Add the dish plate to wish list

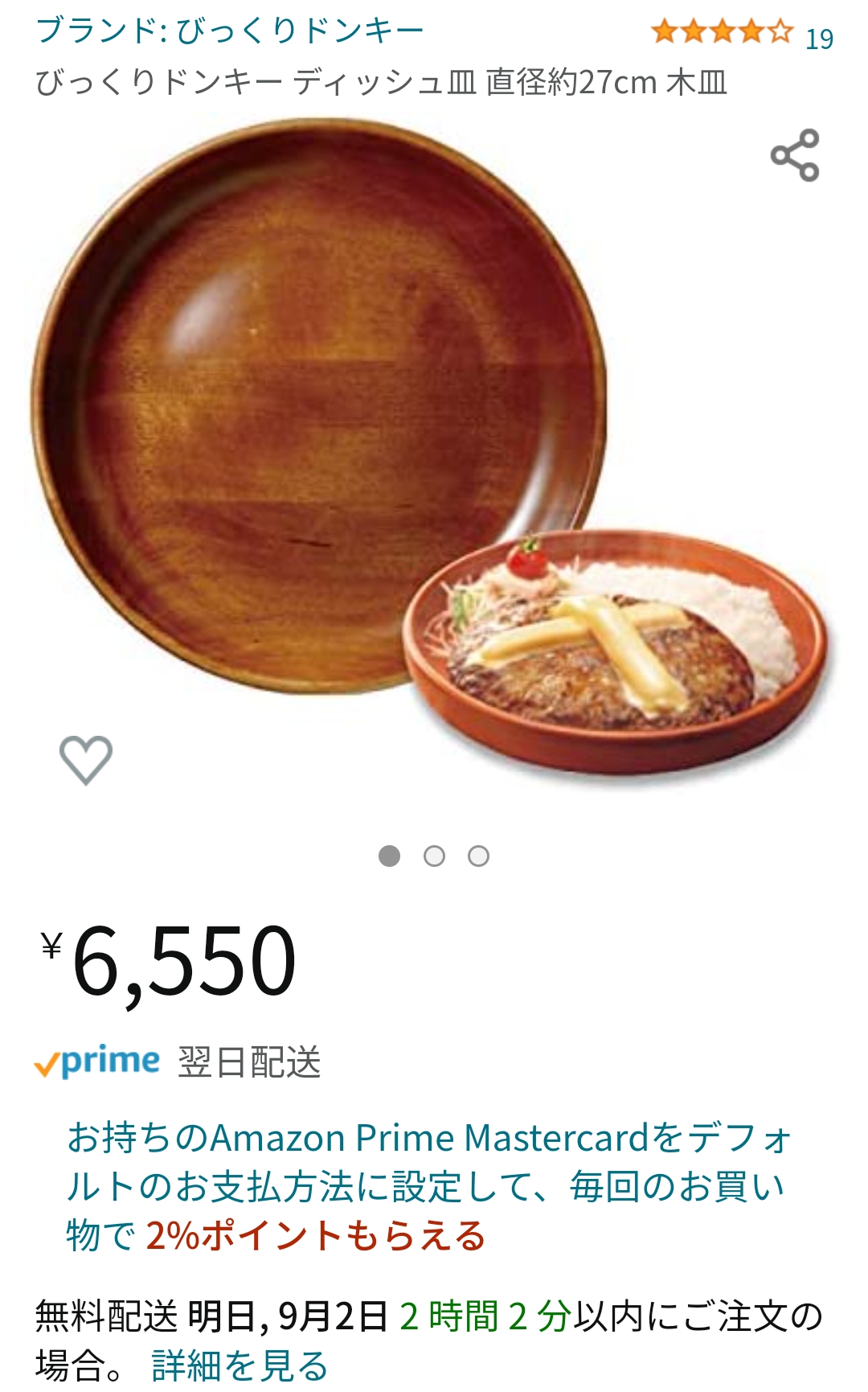[x=86, y=759]
